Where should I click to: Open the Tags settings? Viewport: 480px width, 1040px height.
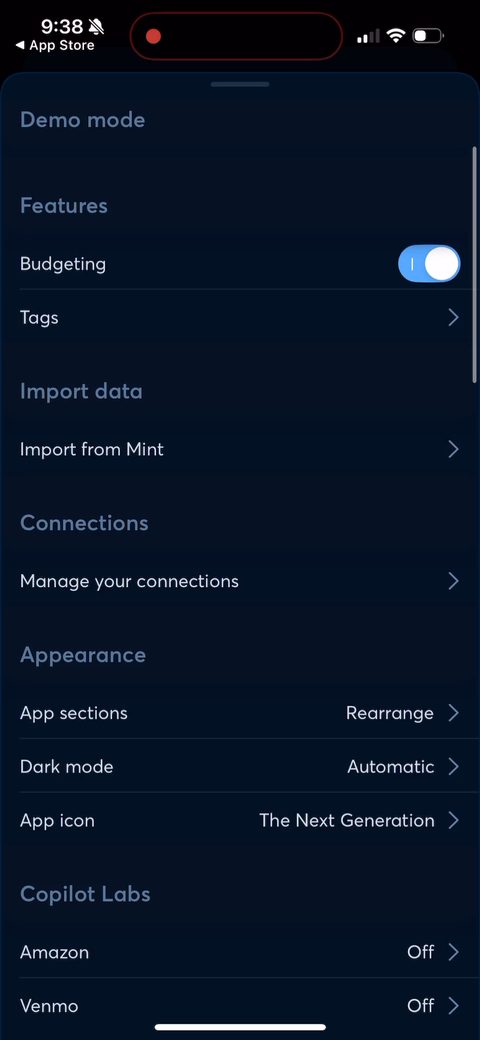click(x=239, y=317)
